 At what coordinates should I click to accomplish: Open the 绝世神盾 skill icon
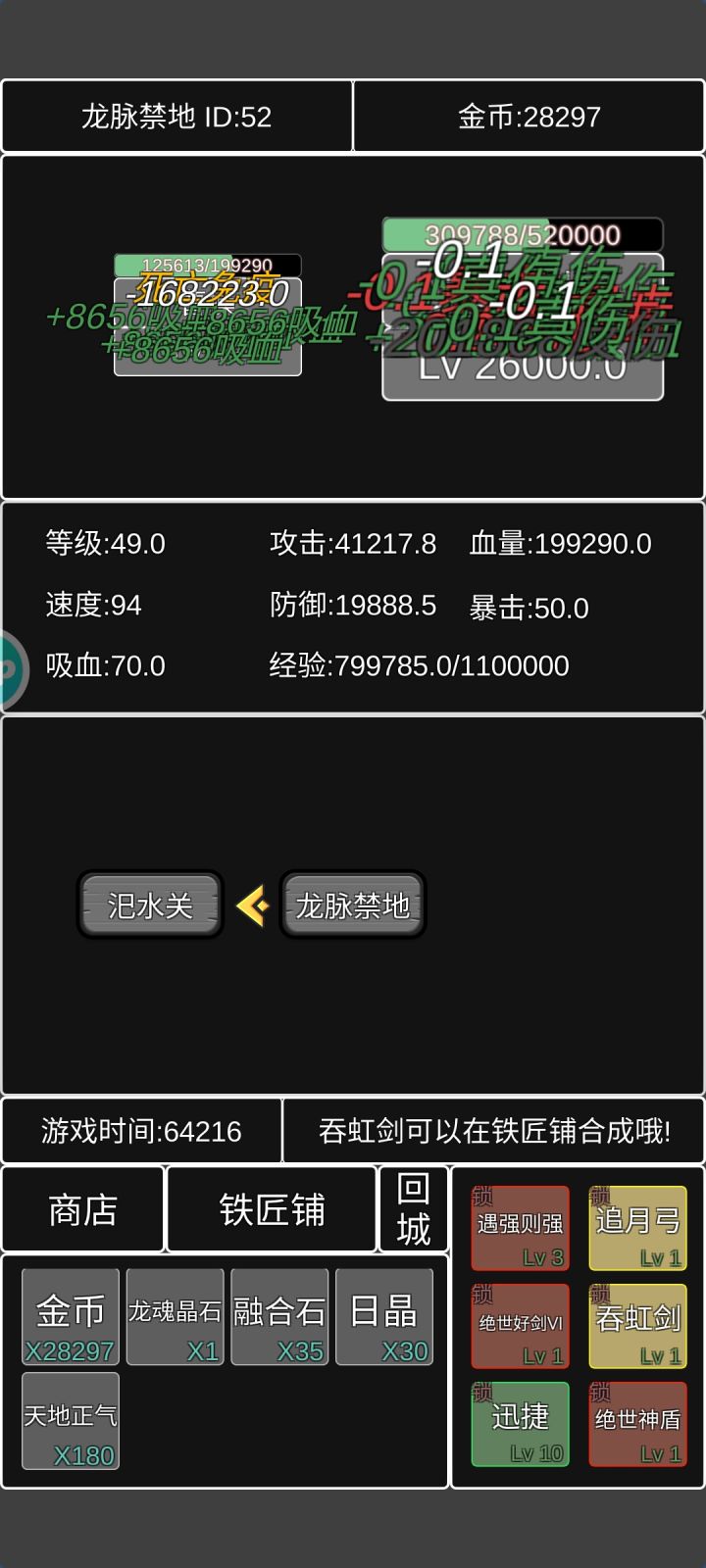click(x=637, y=1424)
